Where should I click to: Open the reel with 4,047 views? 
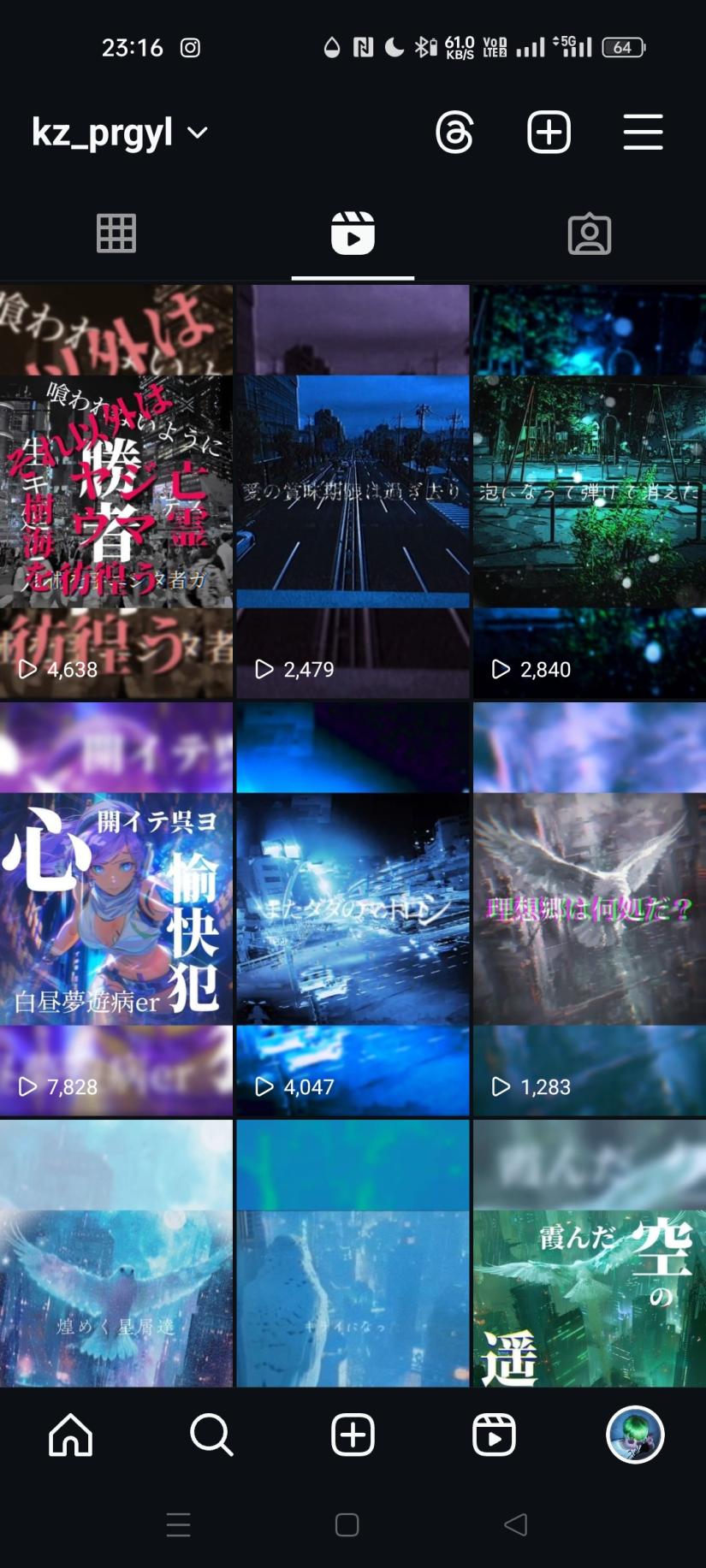click(x=353, y=909)
